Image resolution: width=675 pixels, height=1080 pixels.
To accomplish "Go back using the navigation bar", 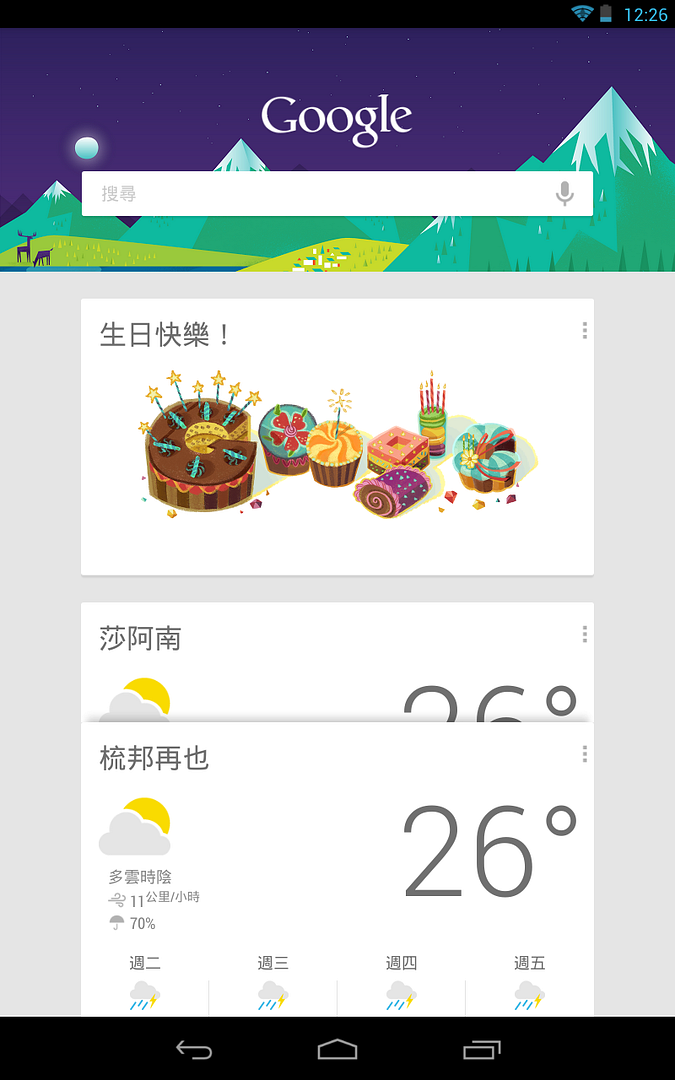I will point(194,1049).
